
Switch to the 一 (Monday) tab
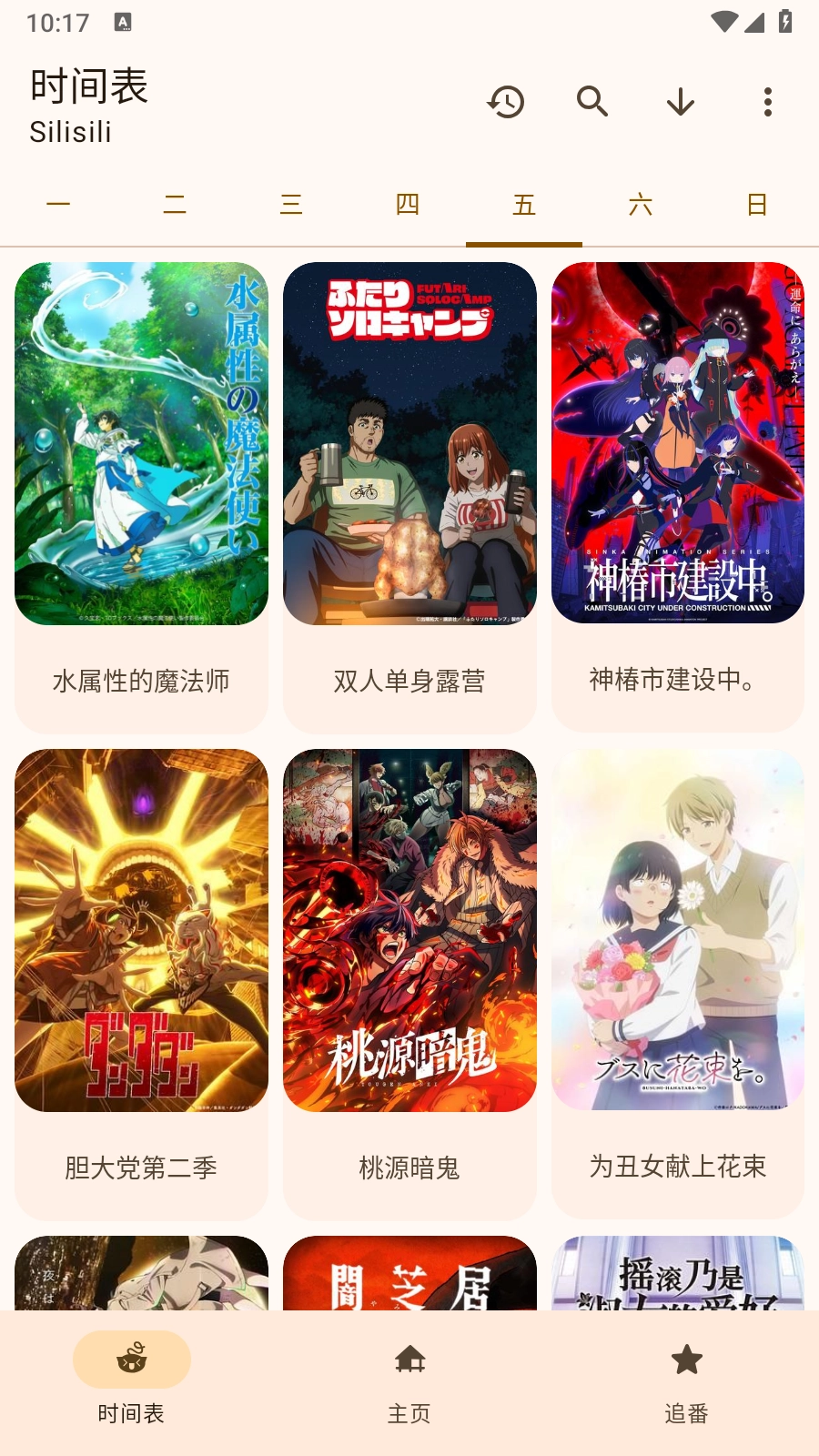coord(58,205)
